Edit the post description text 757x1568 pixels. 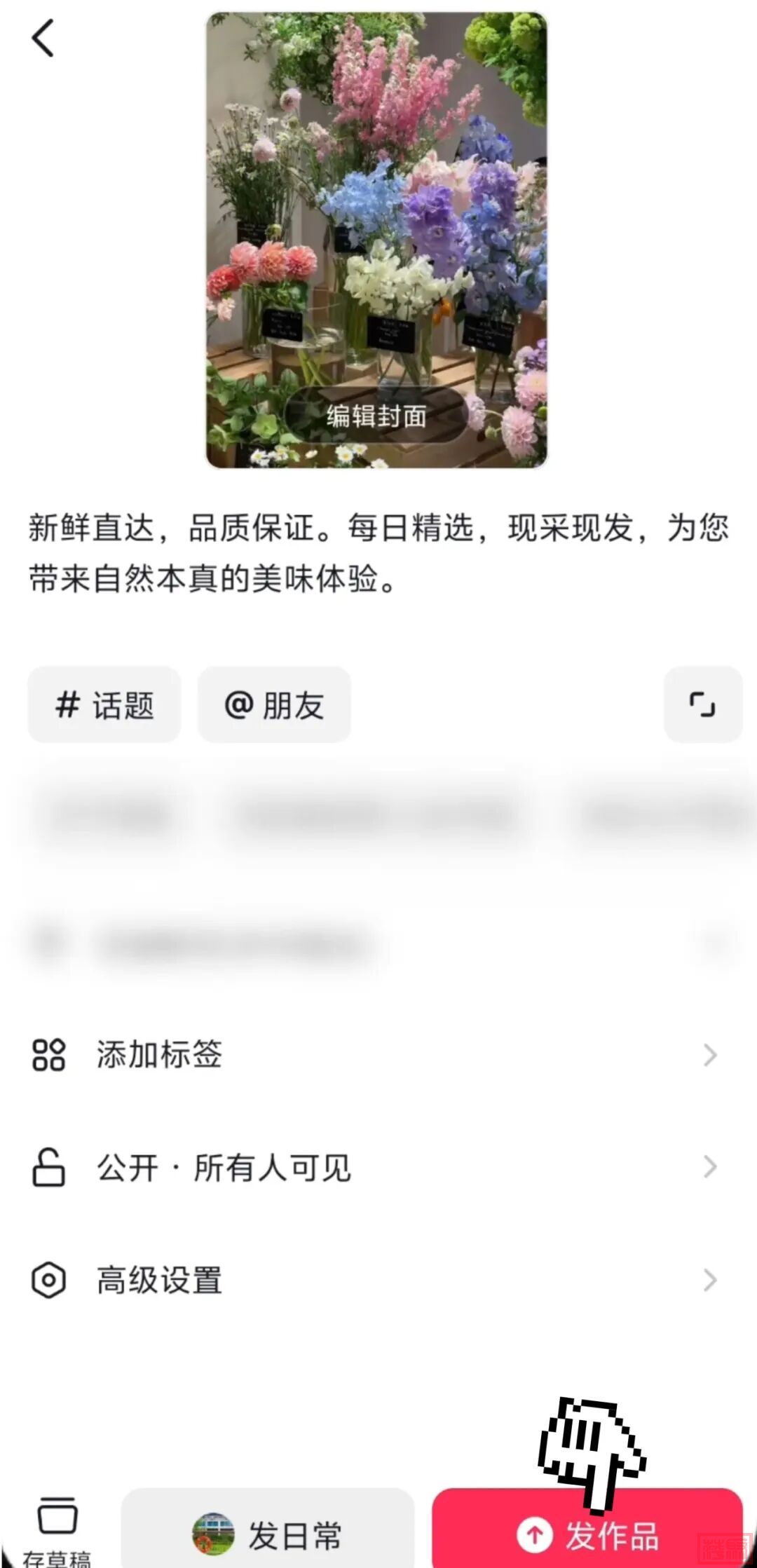[378, 554]
